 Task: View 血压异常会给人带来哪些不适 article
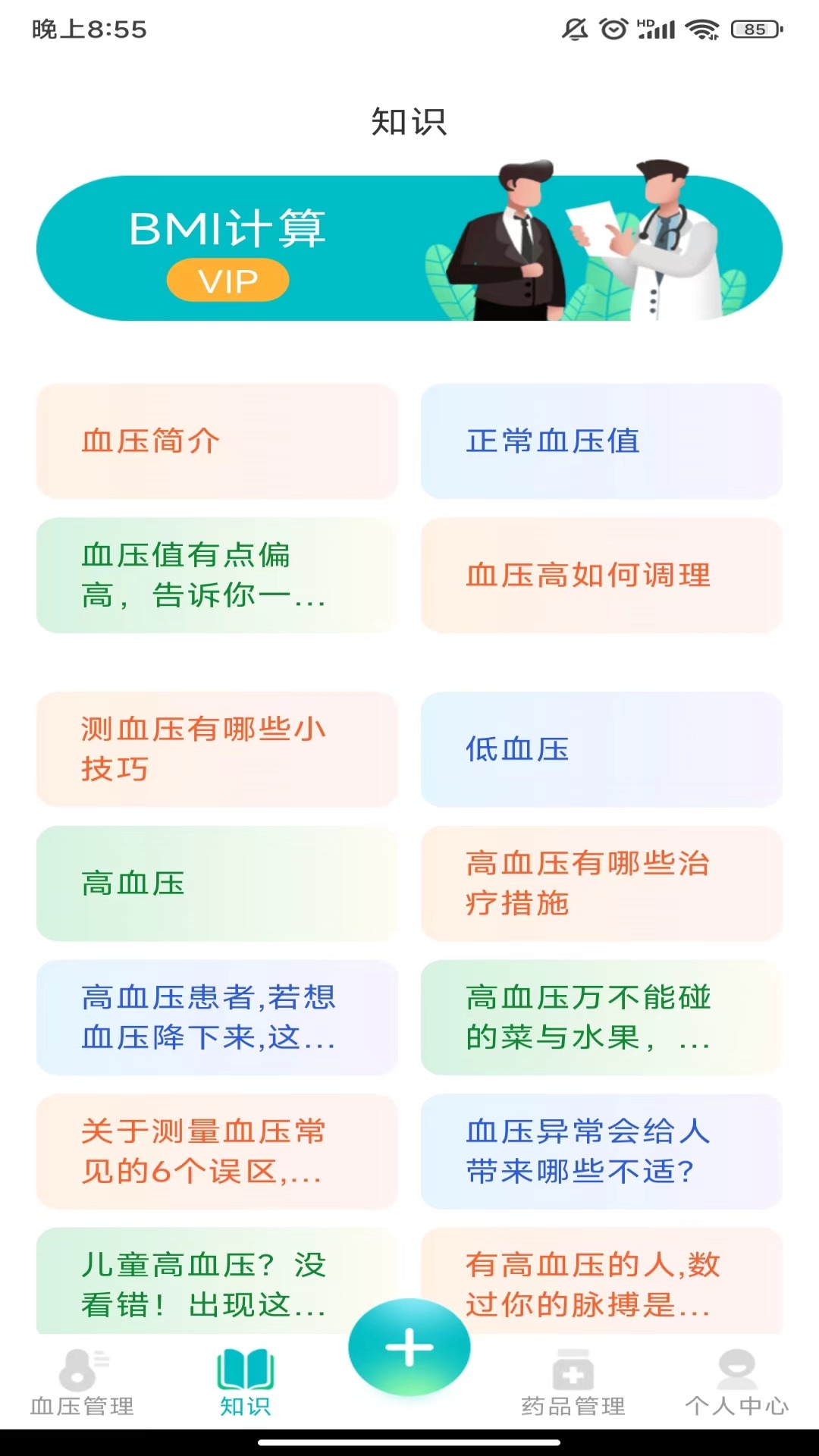(x=601, y=1151)
